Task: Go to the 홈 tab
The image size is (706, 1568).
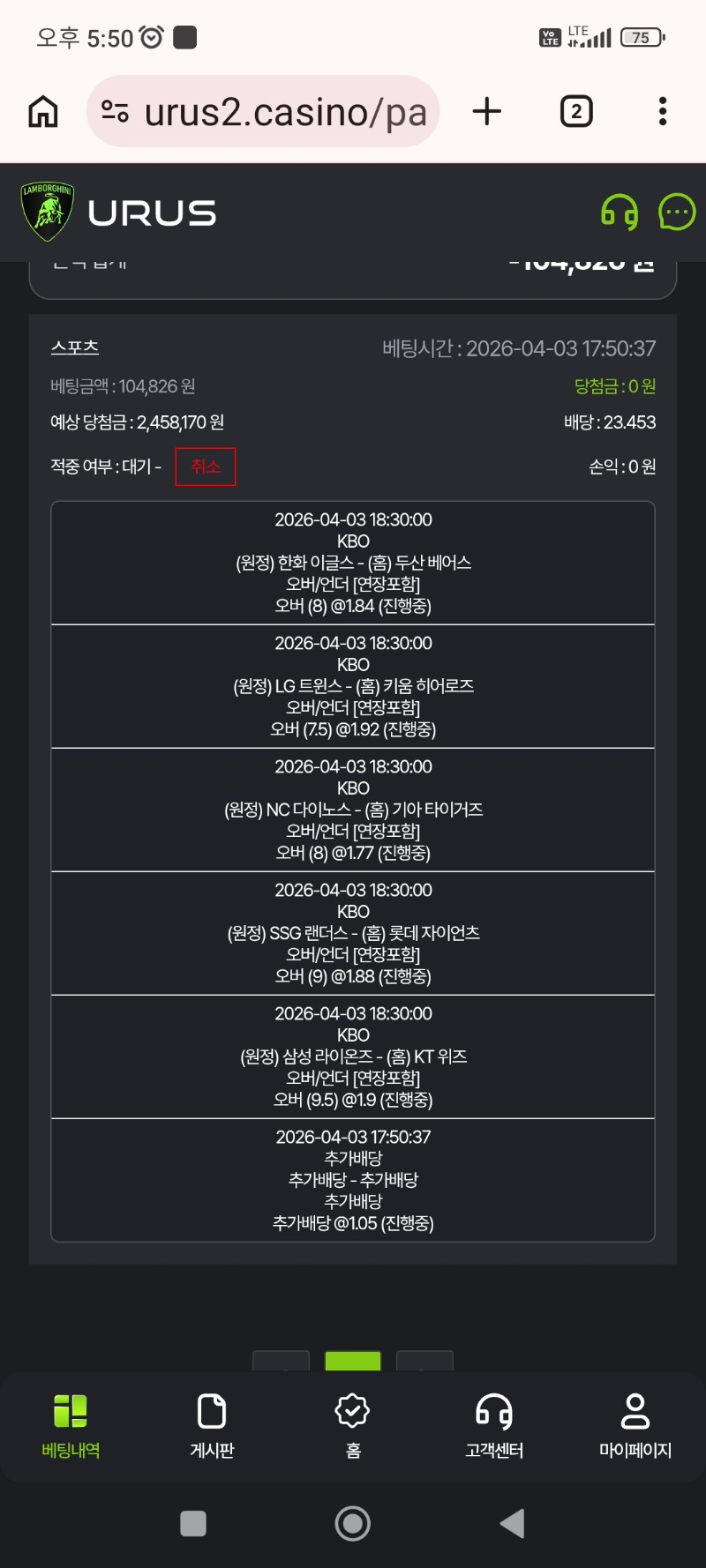Action: point(353,1425)
